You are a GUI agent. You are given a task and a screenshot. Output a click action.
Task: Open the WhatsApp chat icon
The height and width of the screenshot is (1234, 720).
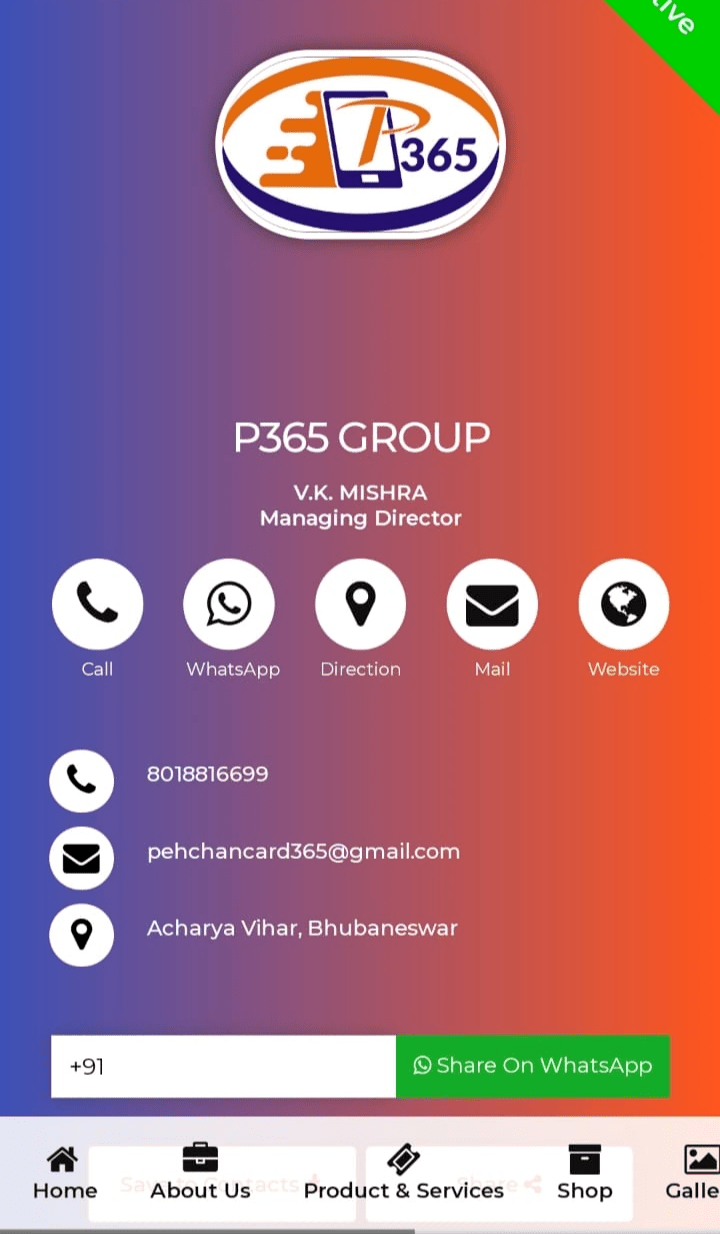tap(229, 604)
